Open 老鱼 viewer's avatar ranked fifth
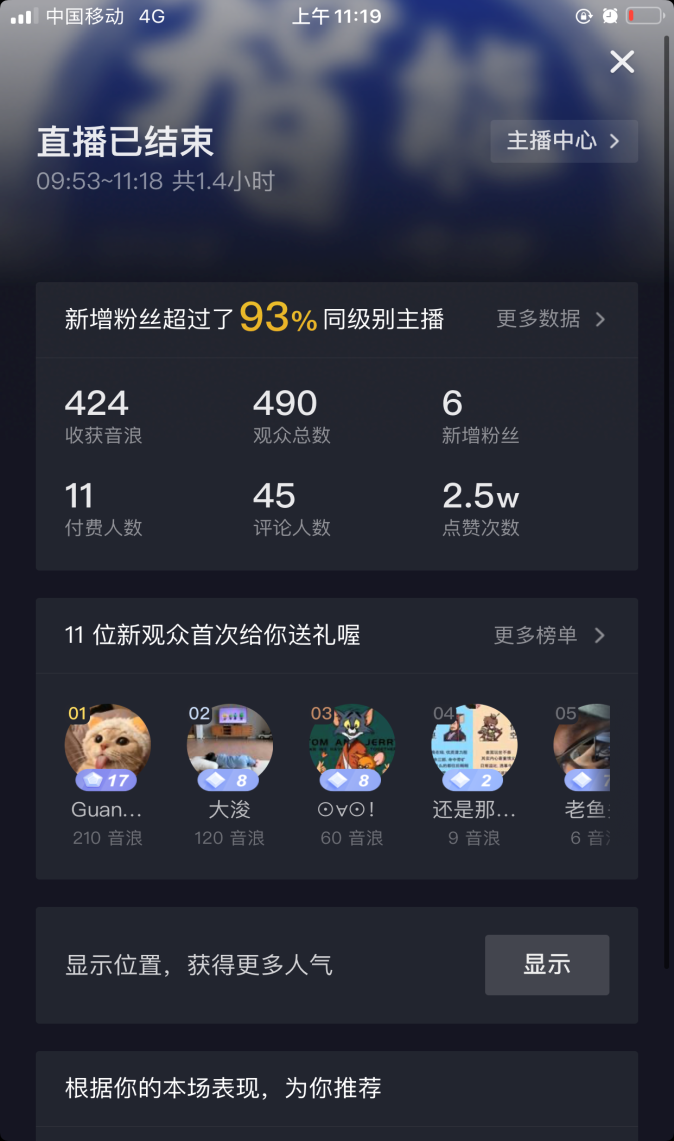 click(x=584, y=745)
